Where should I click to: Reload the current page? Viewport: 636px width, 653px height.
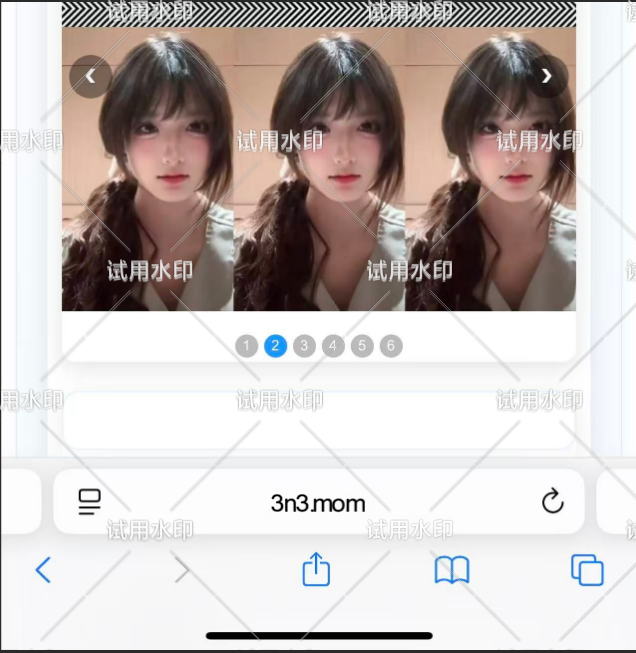click(553, 502)
